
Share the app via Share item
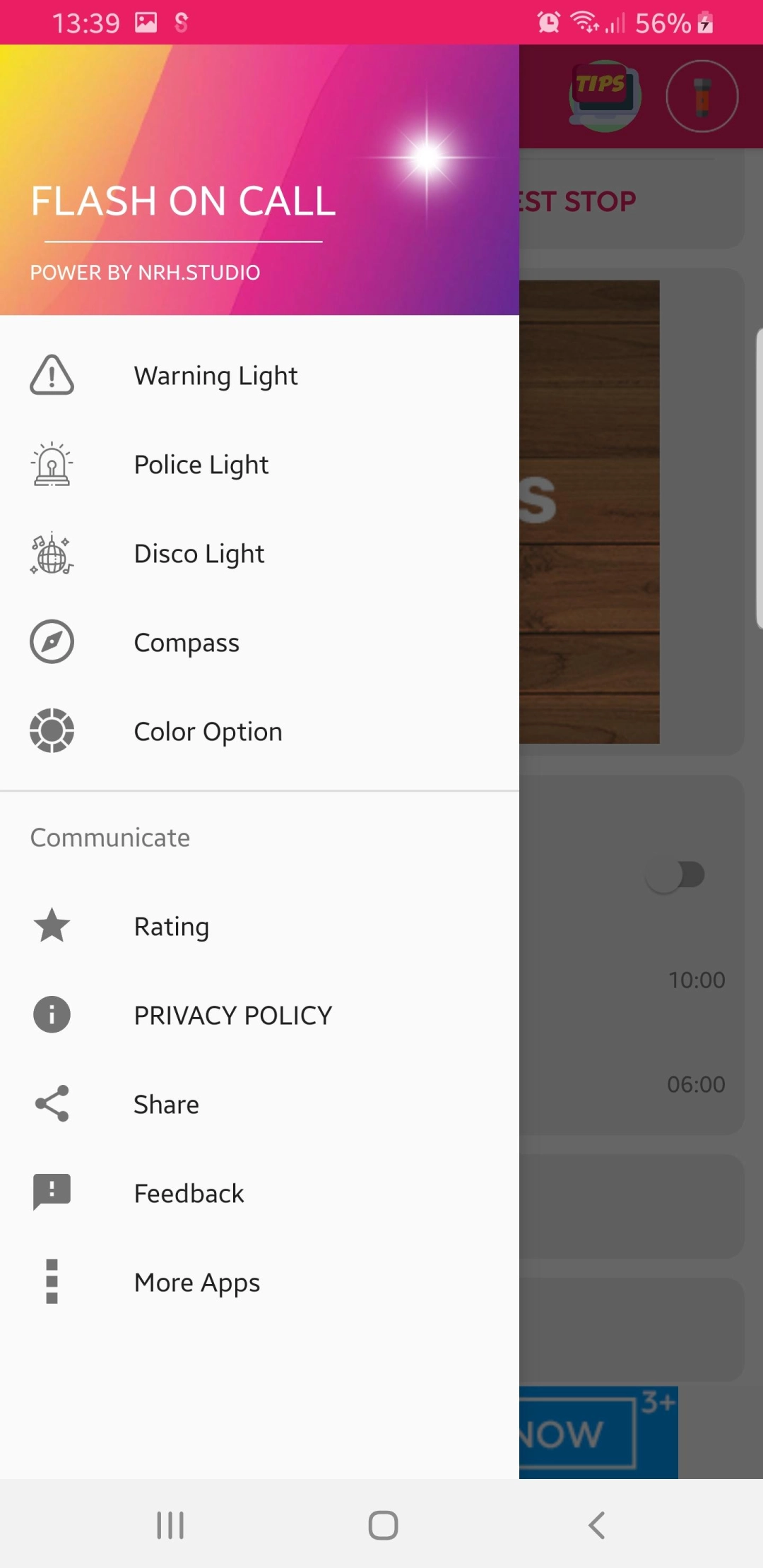pos(167,1105)
